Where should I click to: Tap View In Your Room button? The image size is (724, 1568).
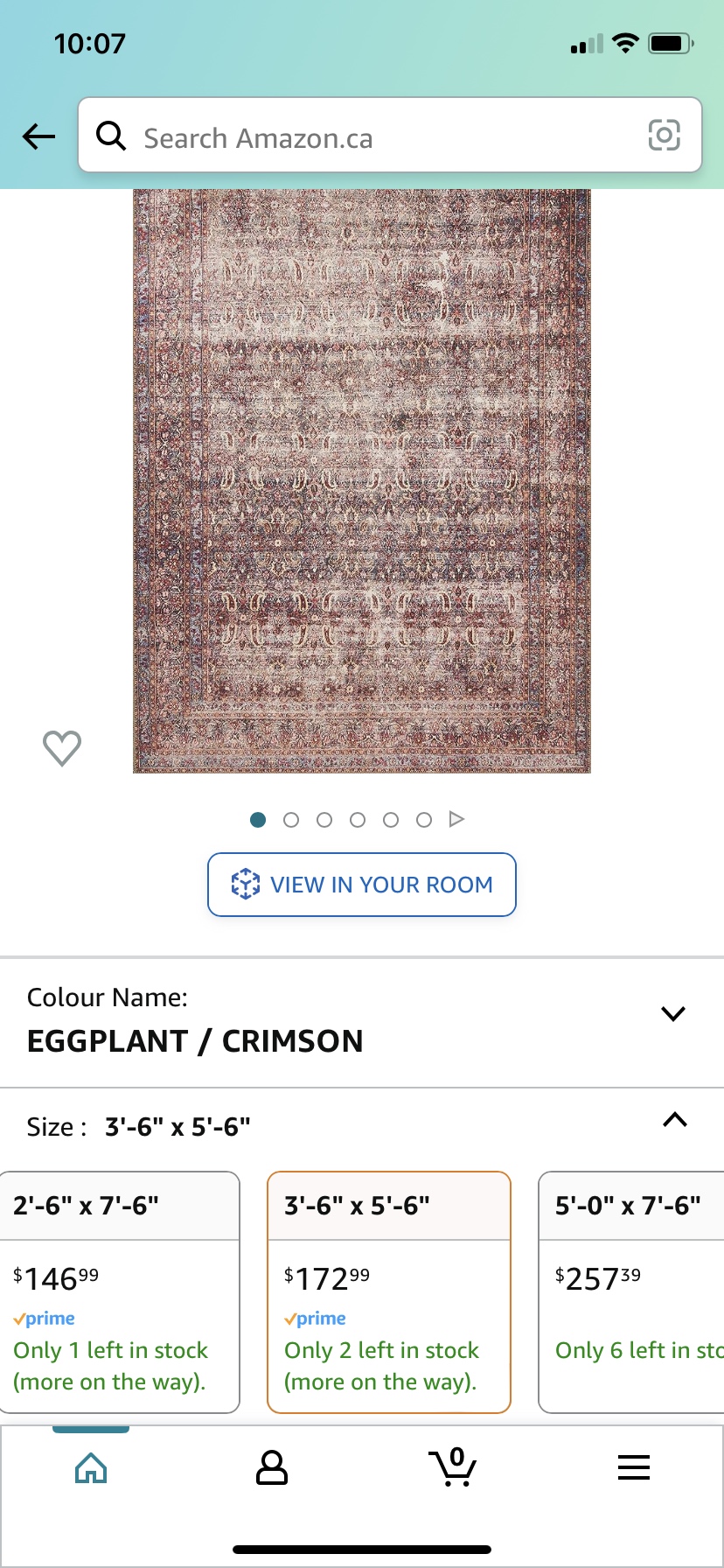point(361,885)
